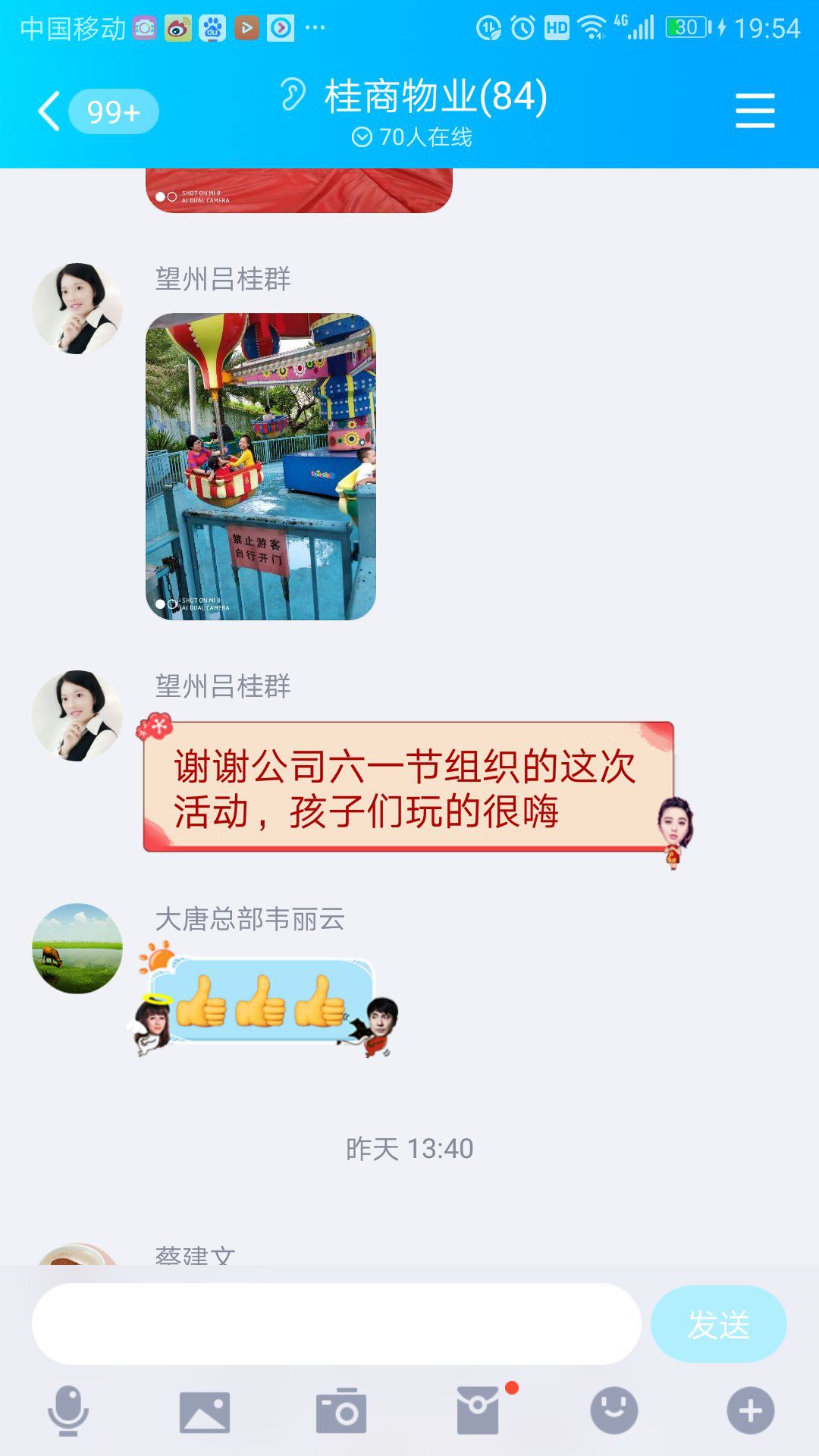Open the camera icon
819x1456 pixels.
pos(341,1410)
